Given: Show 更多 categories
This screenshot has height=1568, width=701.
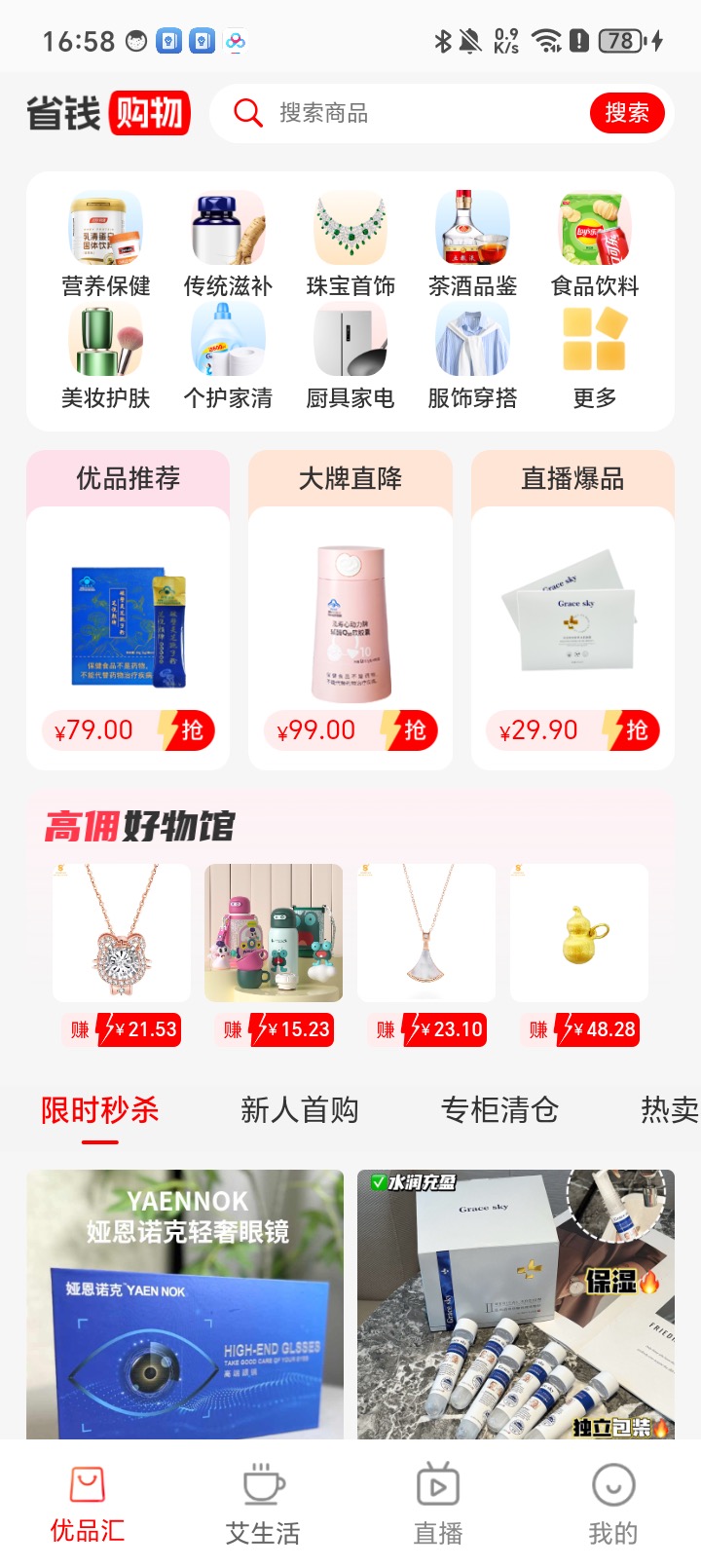Looking at the screenshot, I should click(x=594, y=357).
